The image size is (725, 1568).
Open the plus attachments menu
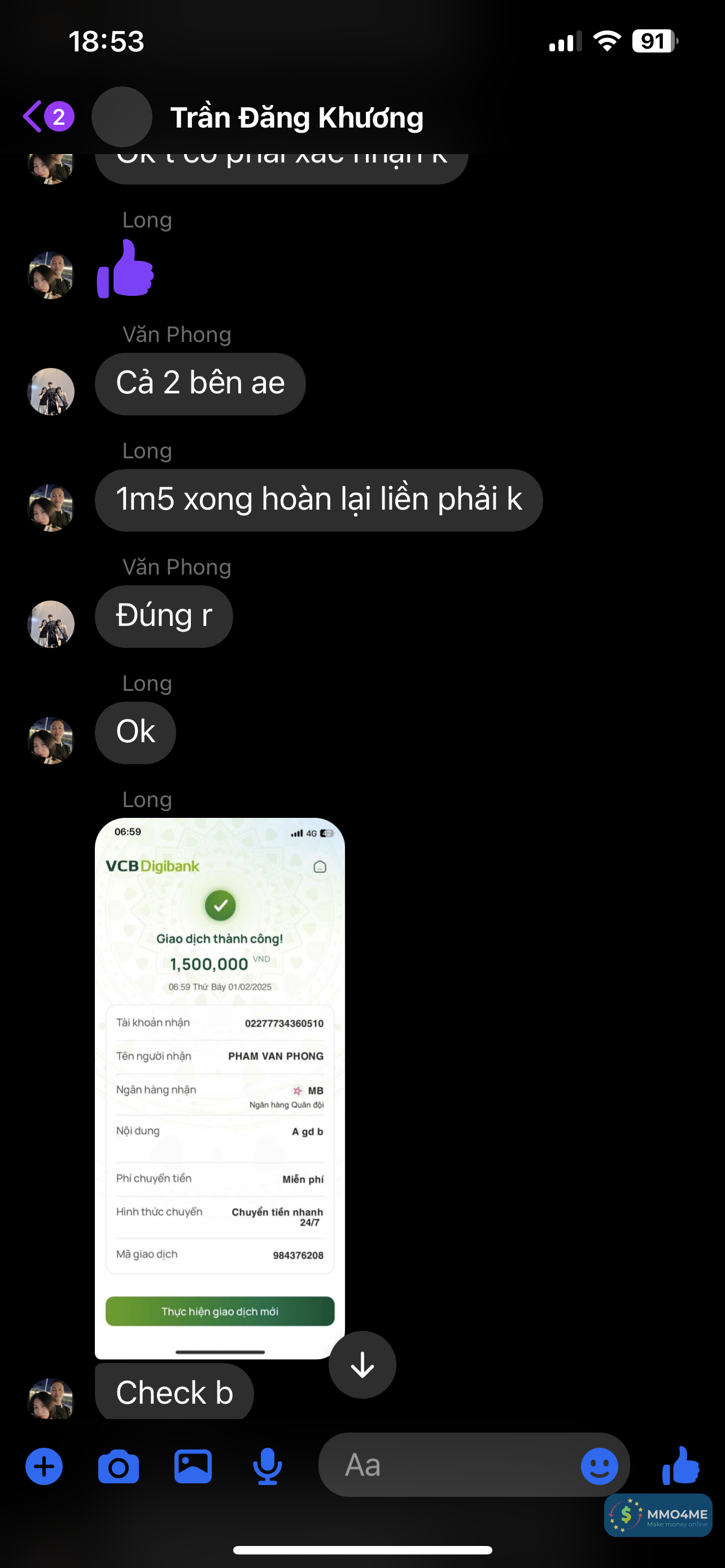(44, 1466)
